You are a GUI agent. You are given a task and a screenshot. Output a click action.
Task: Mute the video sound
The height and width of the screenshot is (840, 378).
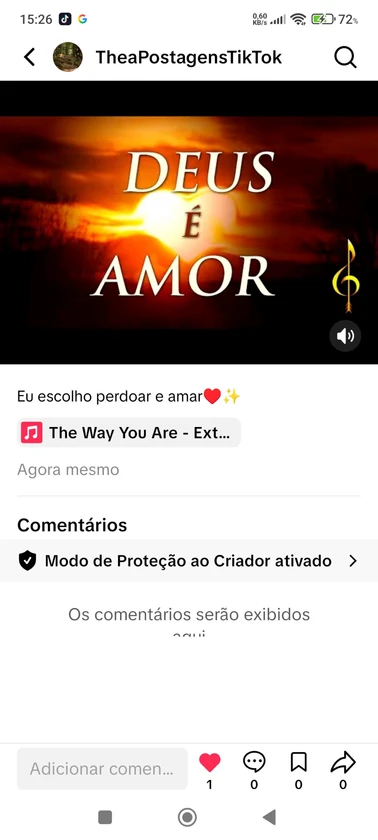pyautogui.click(x=345, y=336)
